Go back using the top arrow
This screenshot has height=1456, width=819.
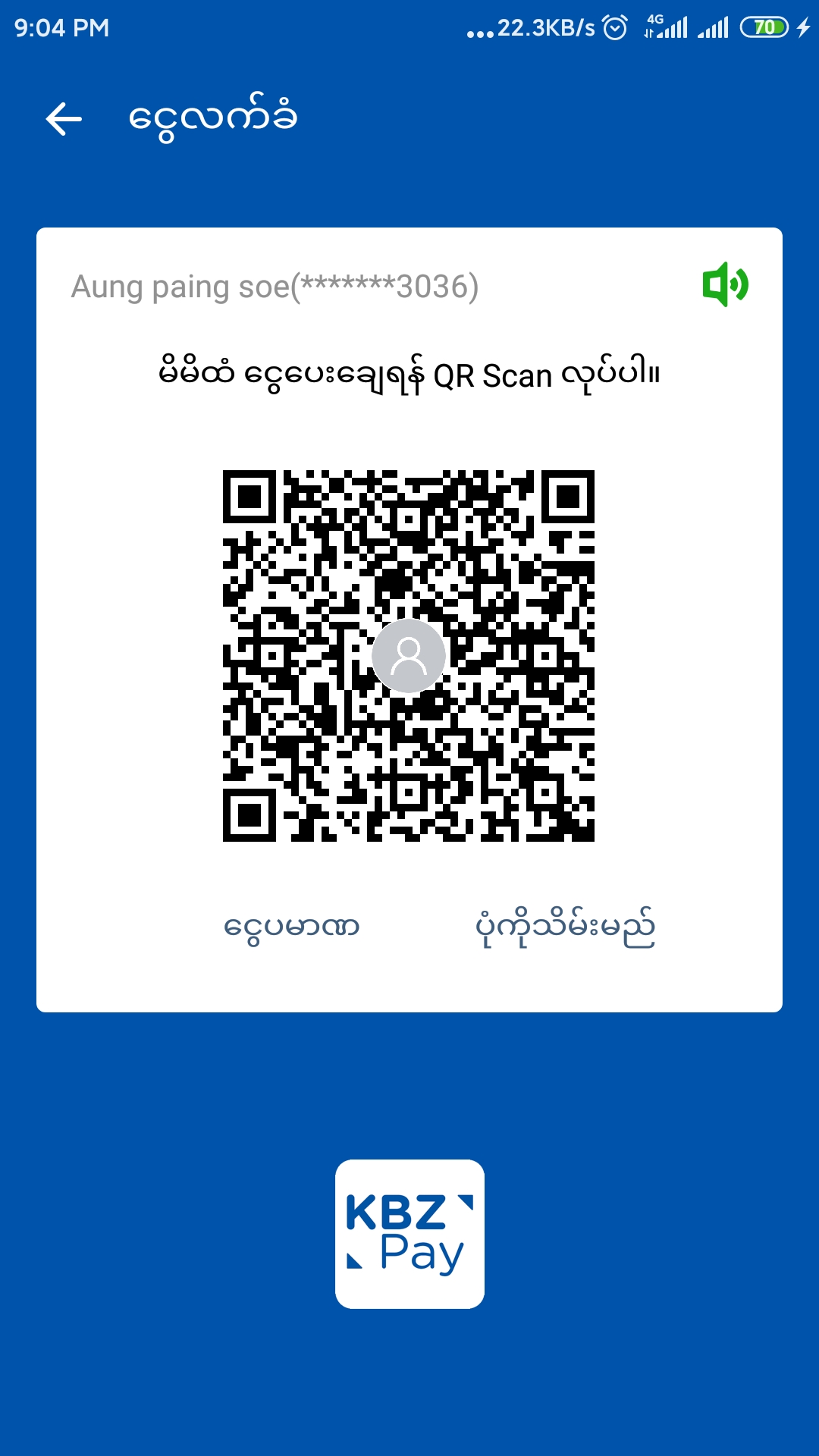[64, 119]
